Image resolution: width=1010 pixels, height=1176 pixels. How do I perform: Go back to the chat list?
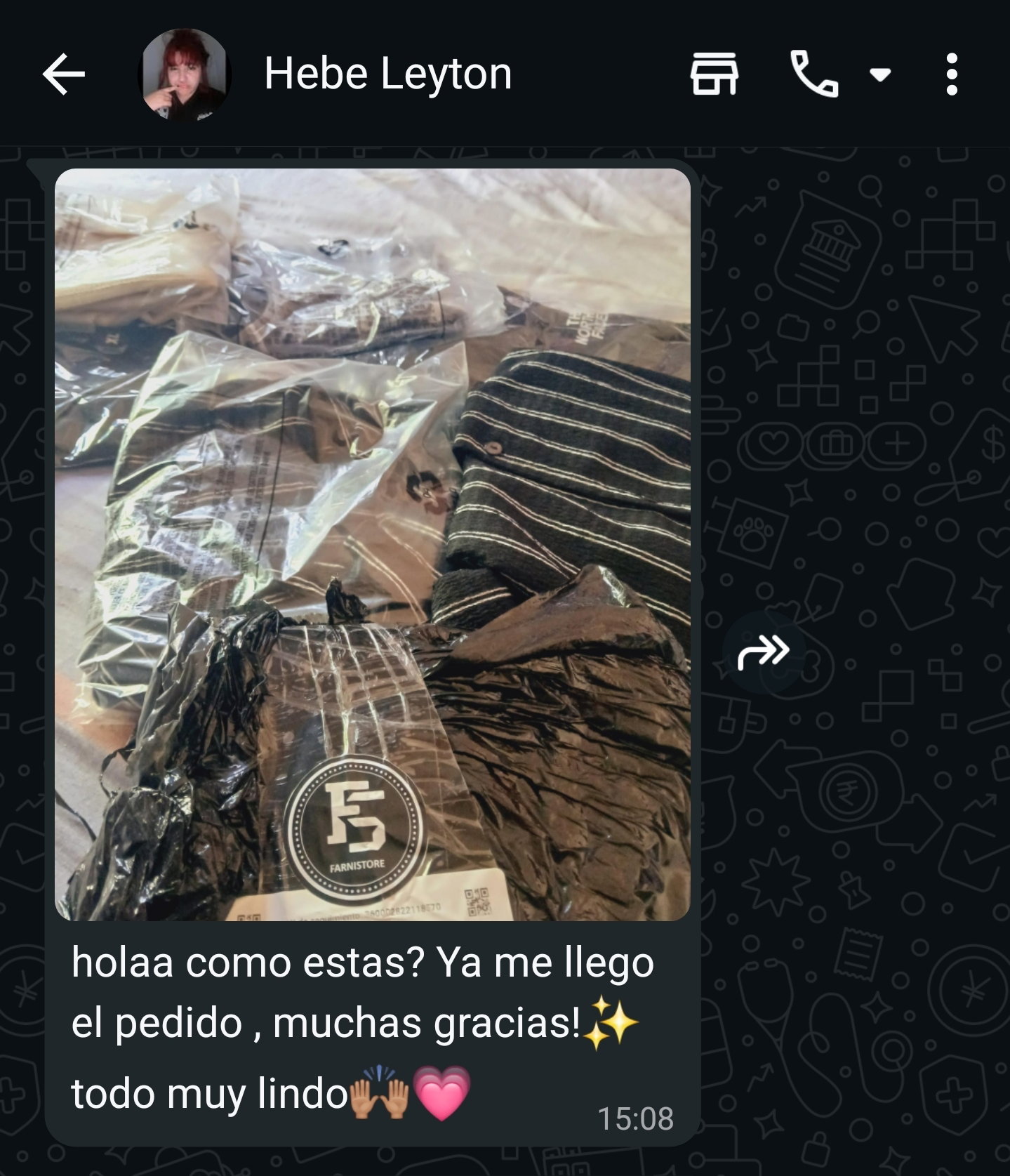coord(63,74)
